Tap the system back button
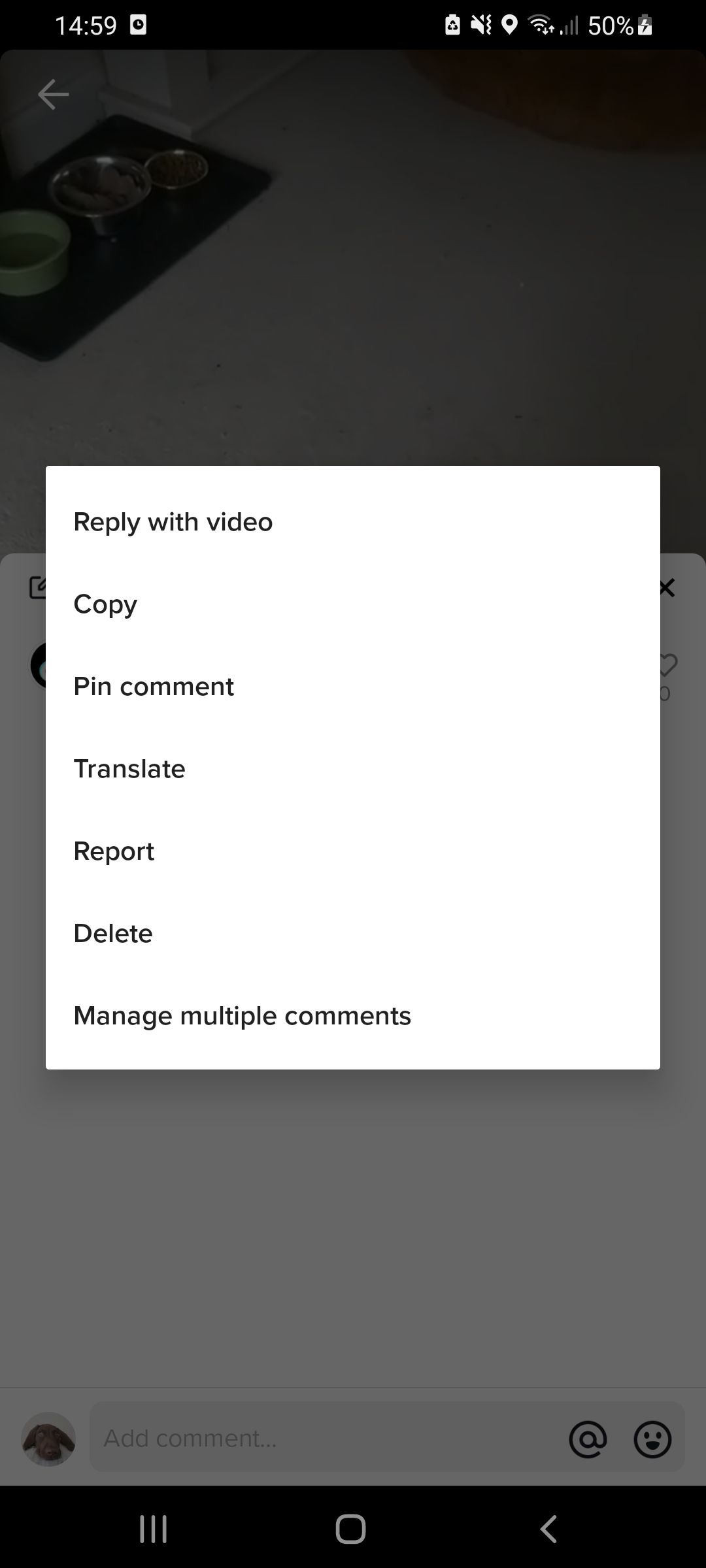 pos(549,1529)
